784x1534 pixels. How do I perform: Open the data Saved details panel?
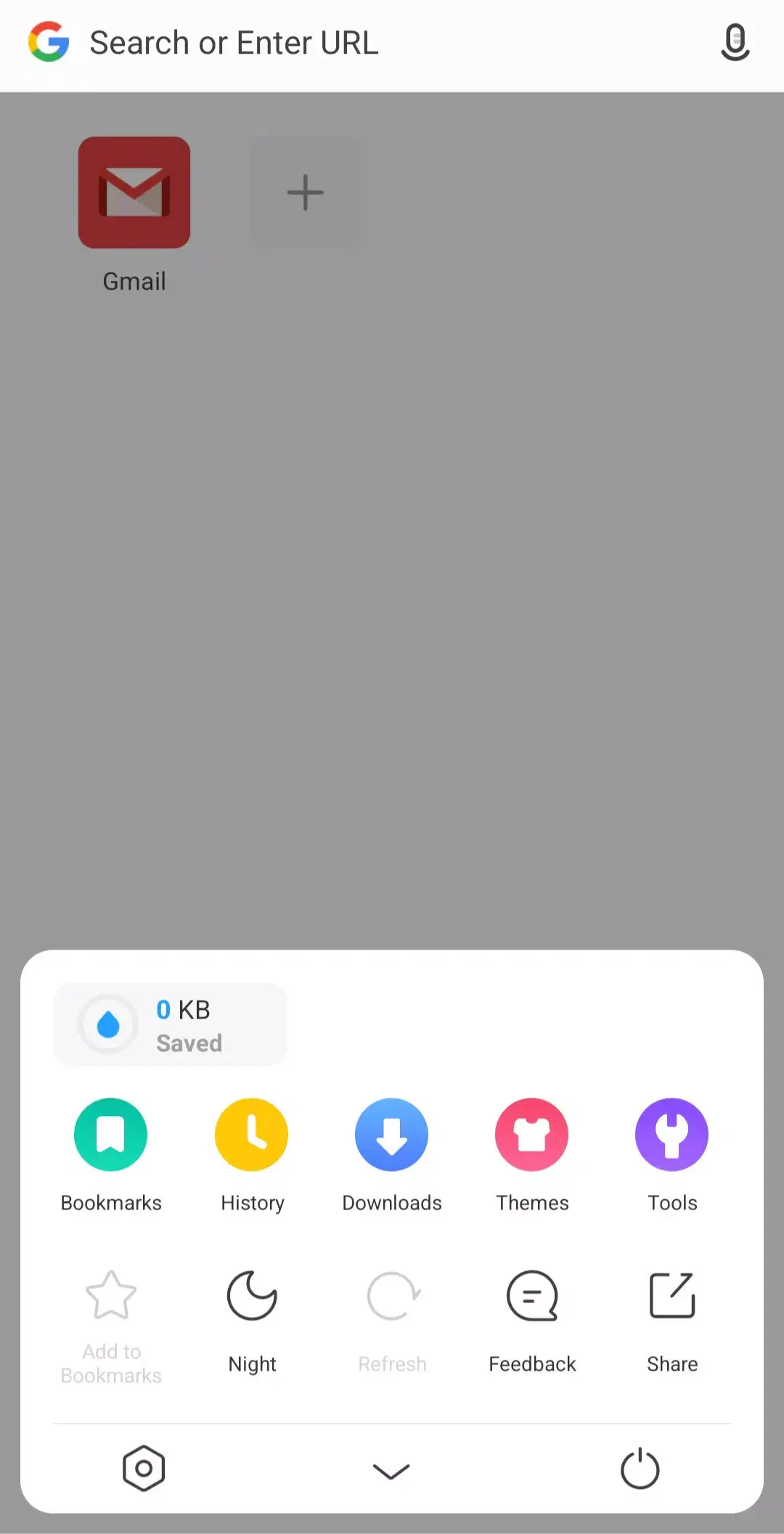pos(170,1024)
